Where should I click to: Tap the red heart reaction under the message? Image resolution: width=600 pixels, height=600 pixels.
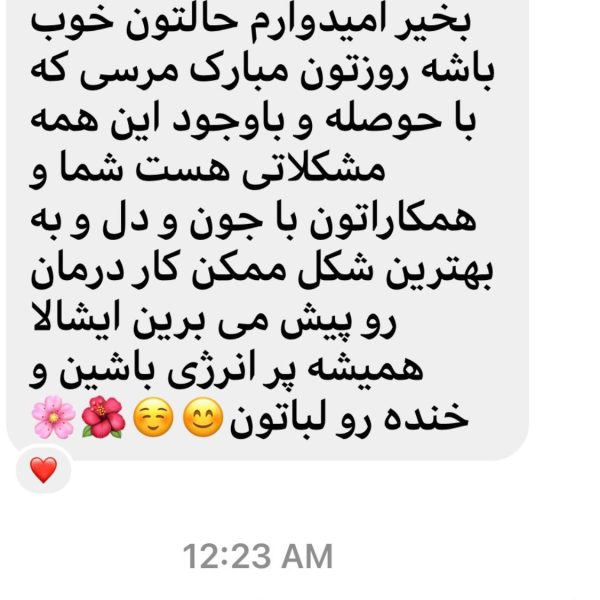44,469
